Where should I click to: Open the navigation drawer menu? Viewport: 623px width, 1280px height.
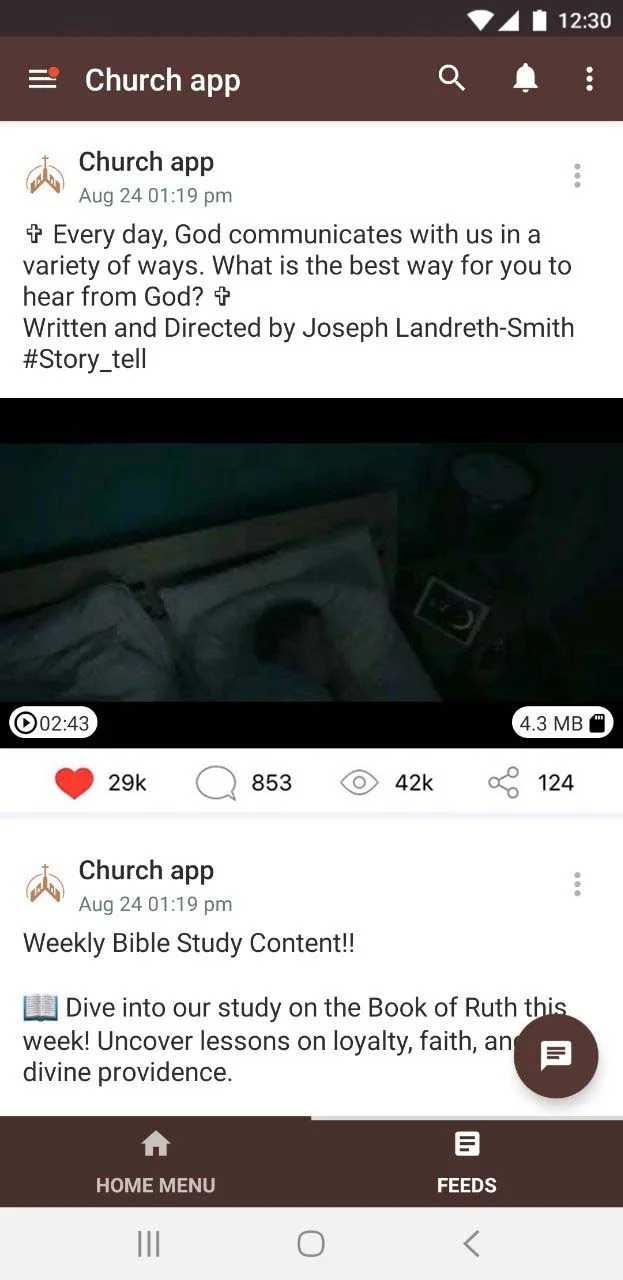pyautogui.click(x=42, y=79)
